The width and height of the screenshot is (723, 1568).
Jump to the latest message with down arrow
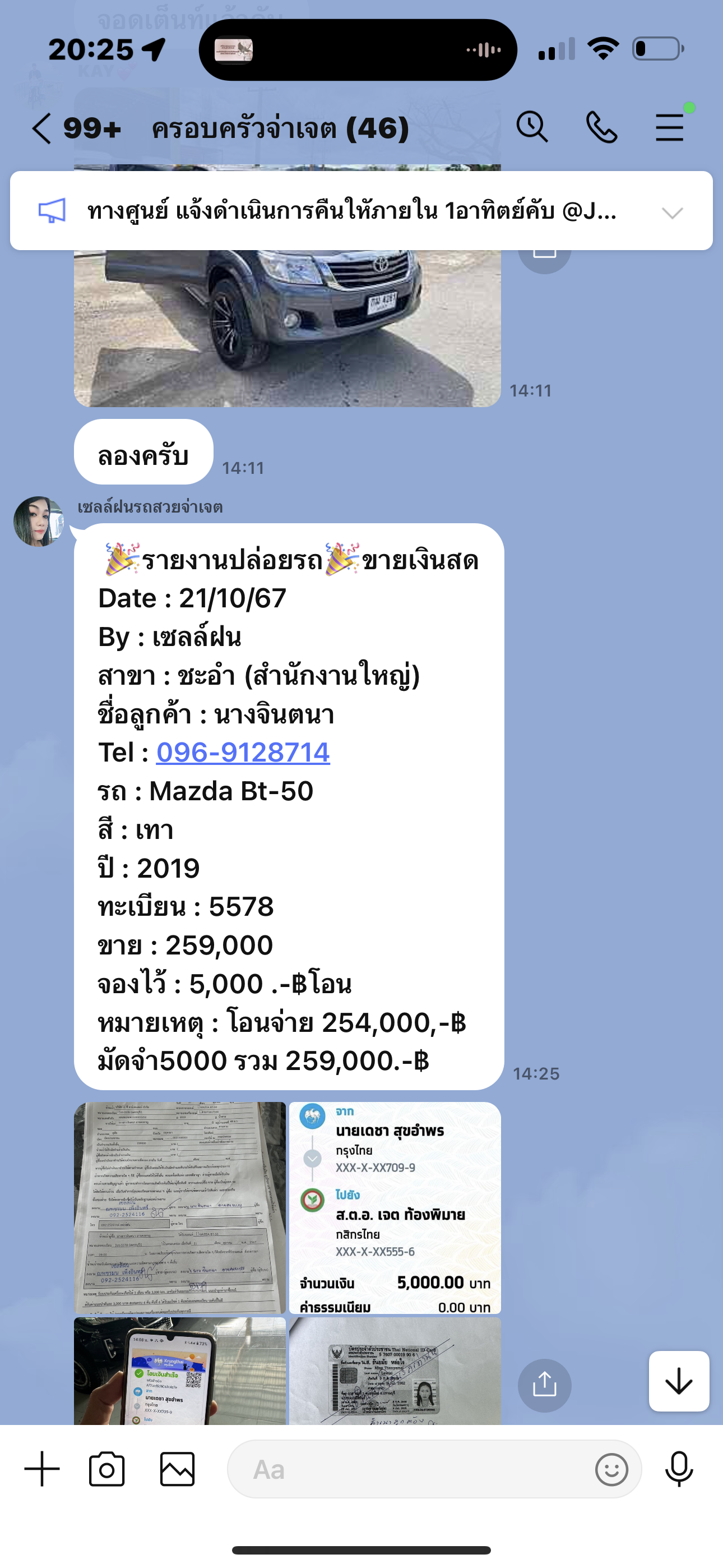(x=679, y=1381)
